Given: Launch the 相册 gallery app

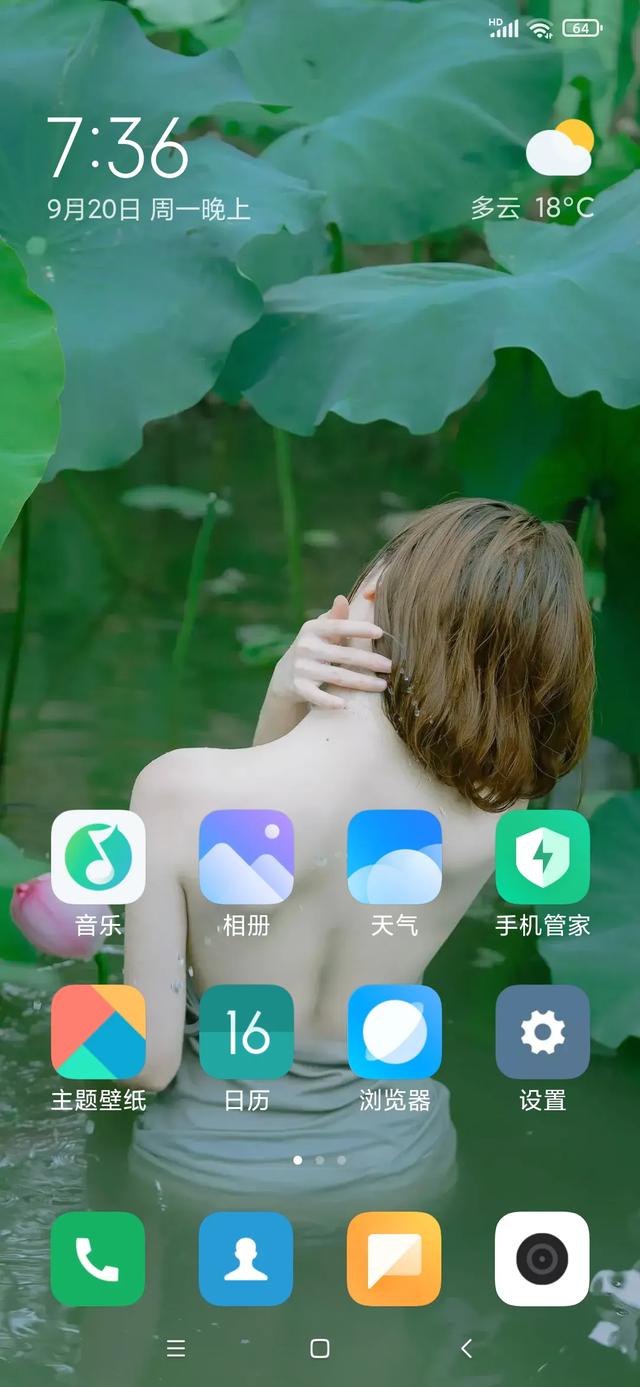Looking at the screenshot, I should click(x=246, y=857).
